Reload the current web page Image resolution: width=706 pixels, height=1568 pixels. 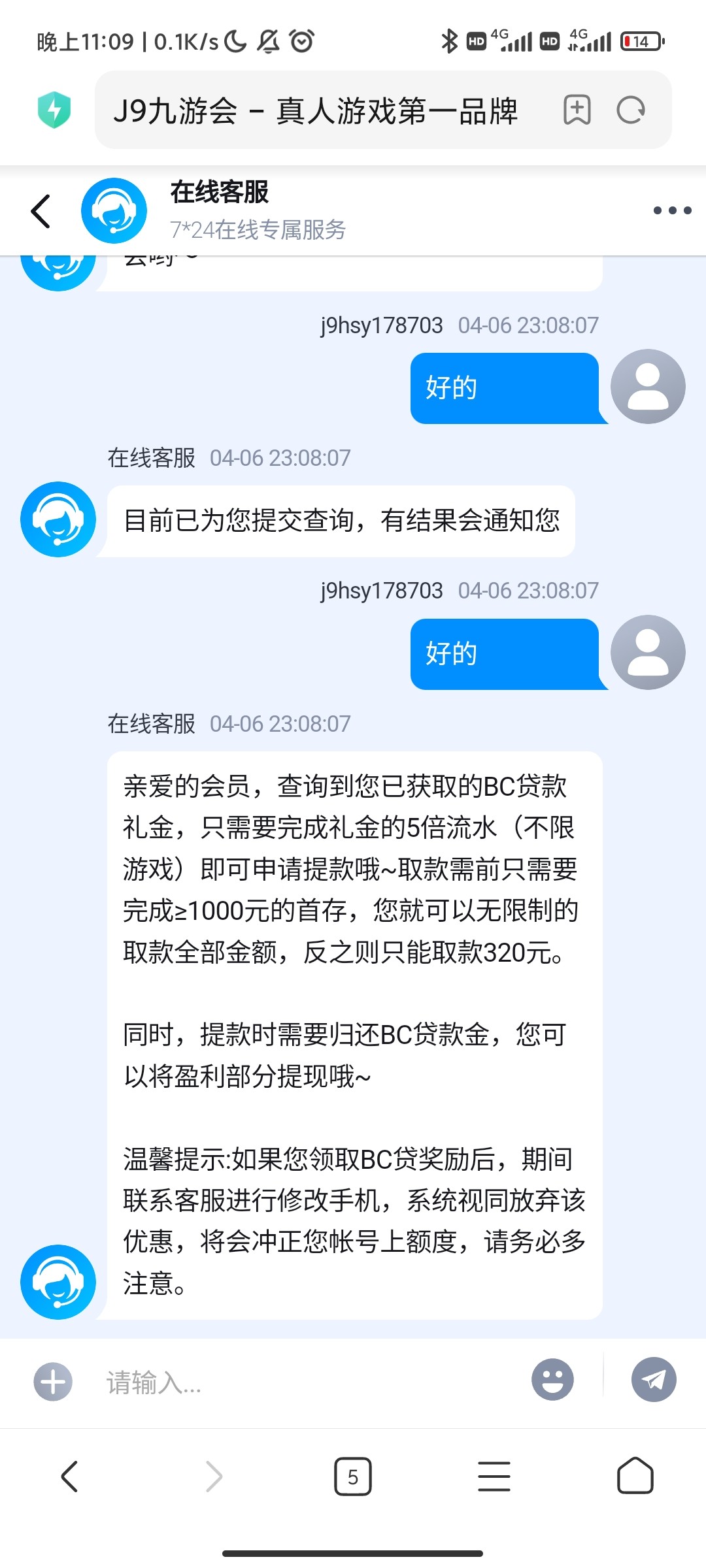click(x=631, y=110)
